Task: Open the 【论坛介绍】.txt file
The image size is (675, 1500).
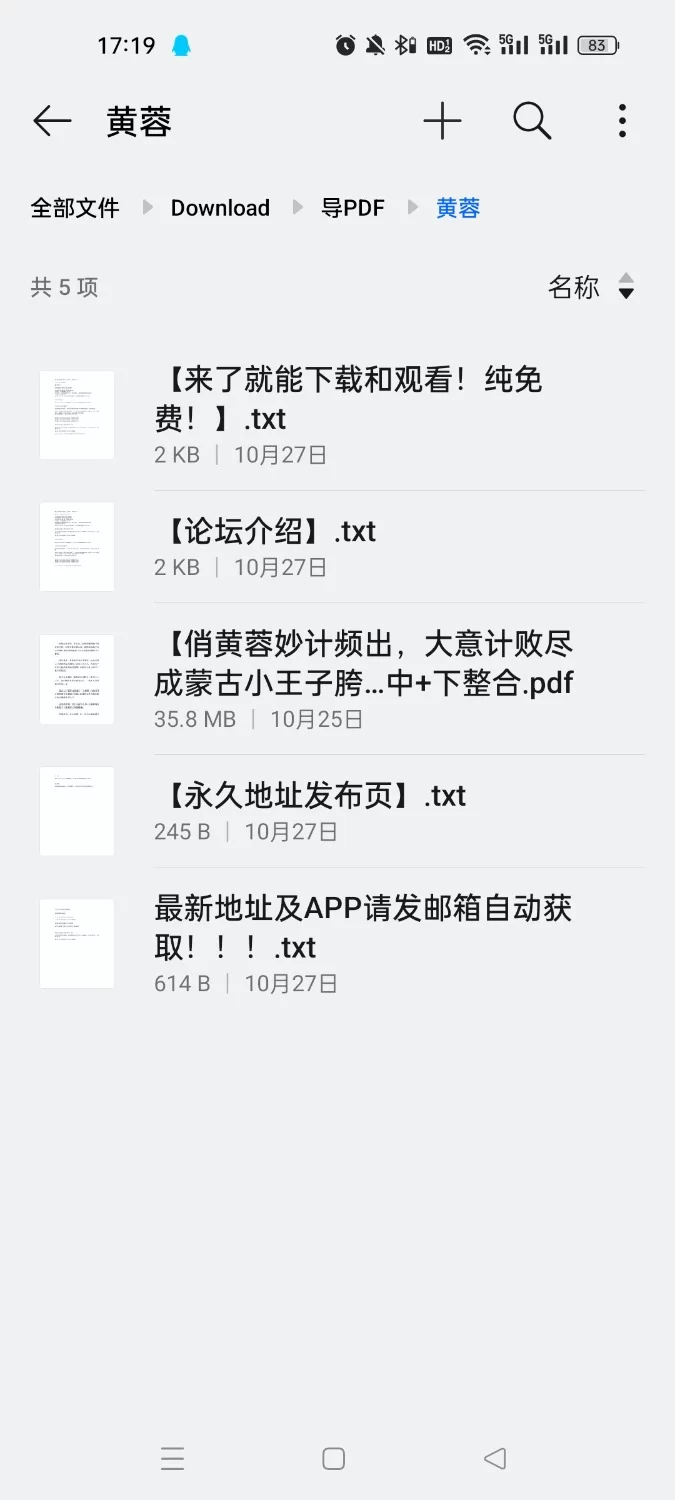Action: (x=350, y=546)
